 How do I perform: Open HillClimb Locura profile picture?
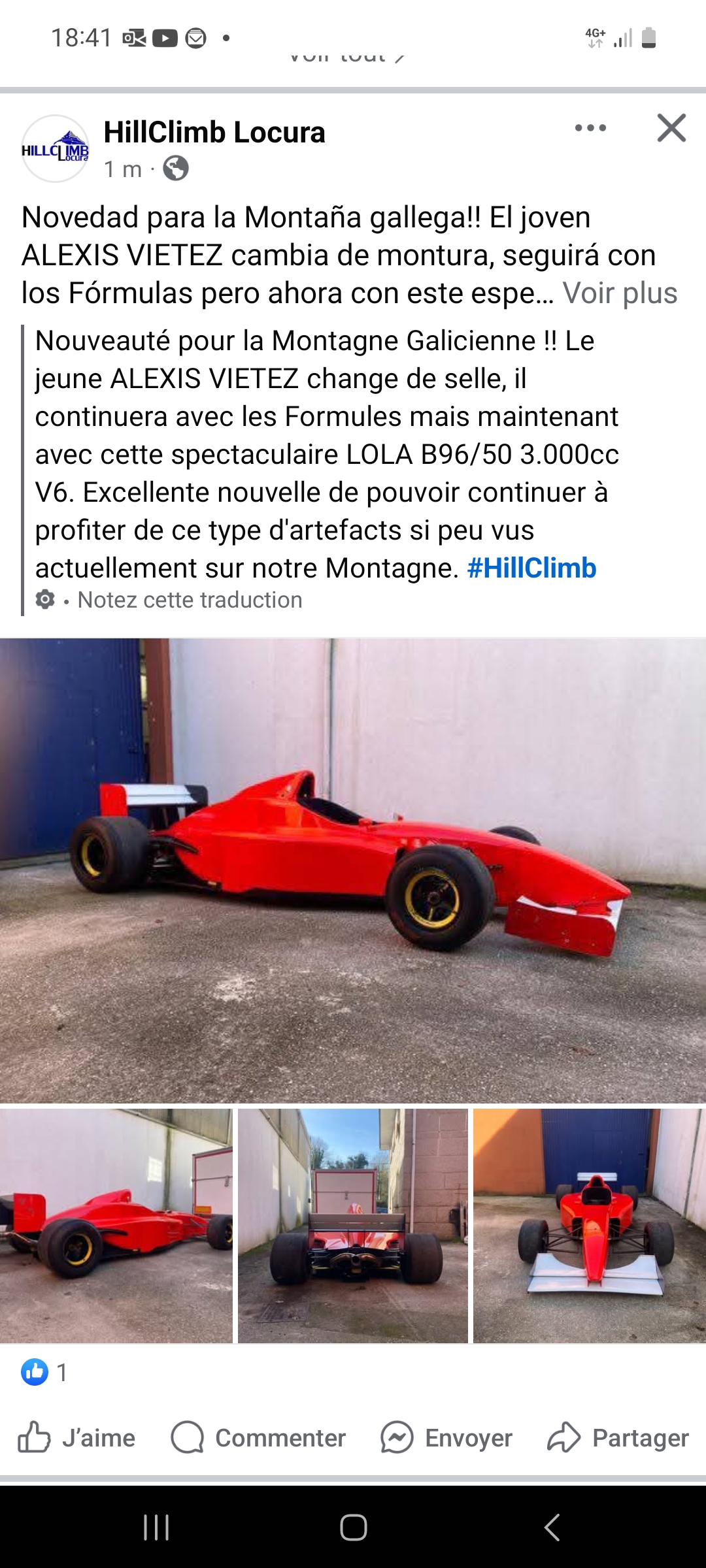[56, 149]
